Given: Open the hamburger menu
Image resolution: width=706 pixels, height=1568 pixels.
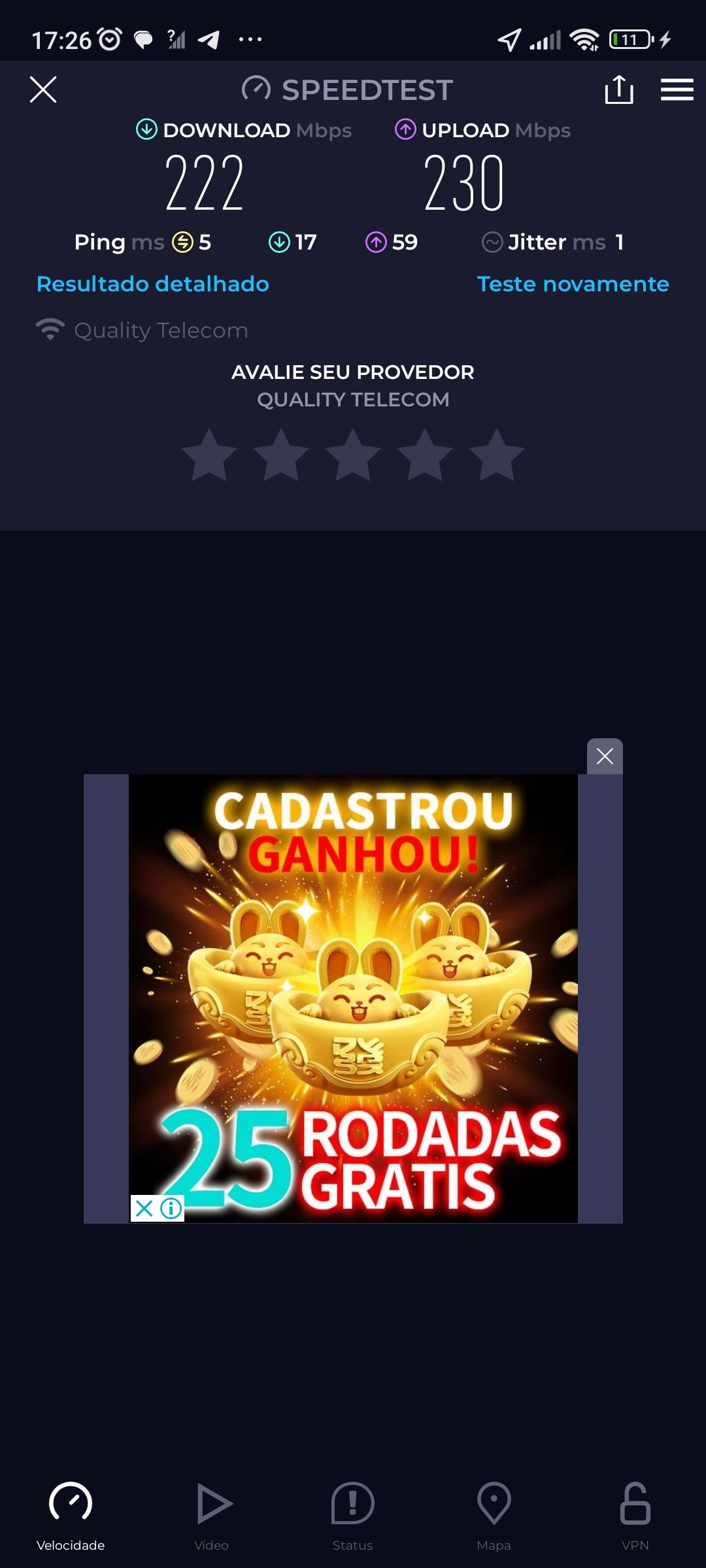Looking at the screenshot, I should (677, 90).
